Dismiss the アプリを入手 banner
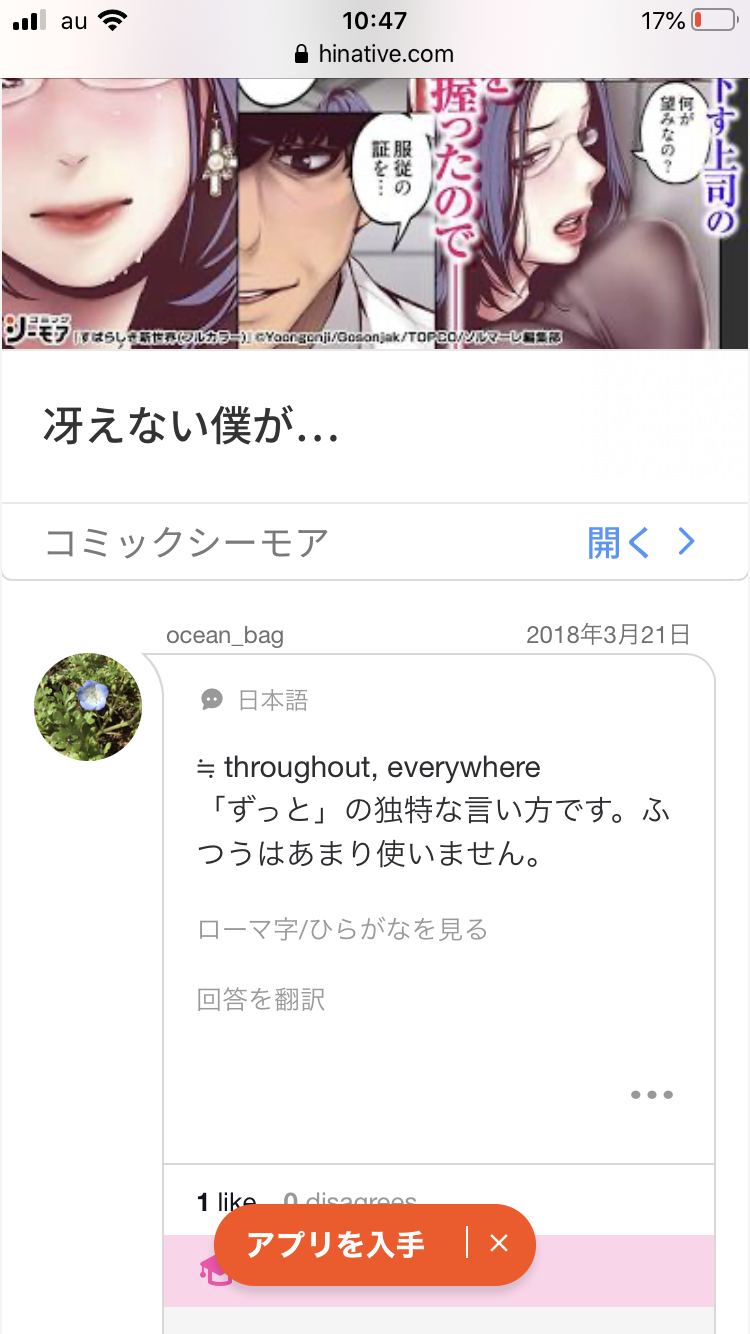750x1334 pixels. [499, 1244]
